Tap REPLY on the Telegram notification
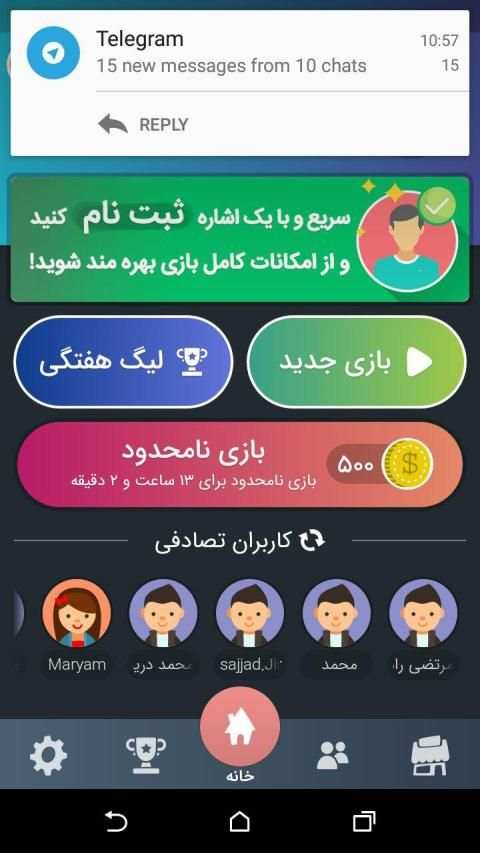 point(143,125)
